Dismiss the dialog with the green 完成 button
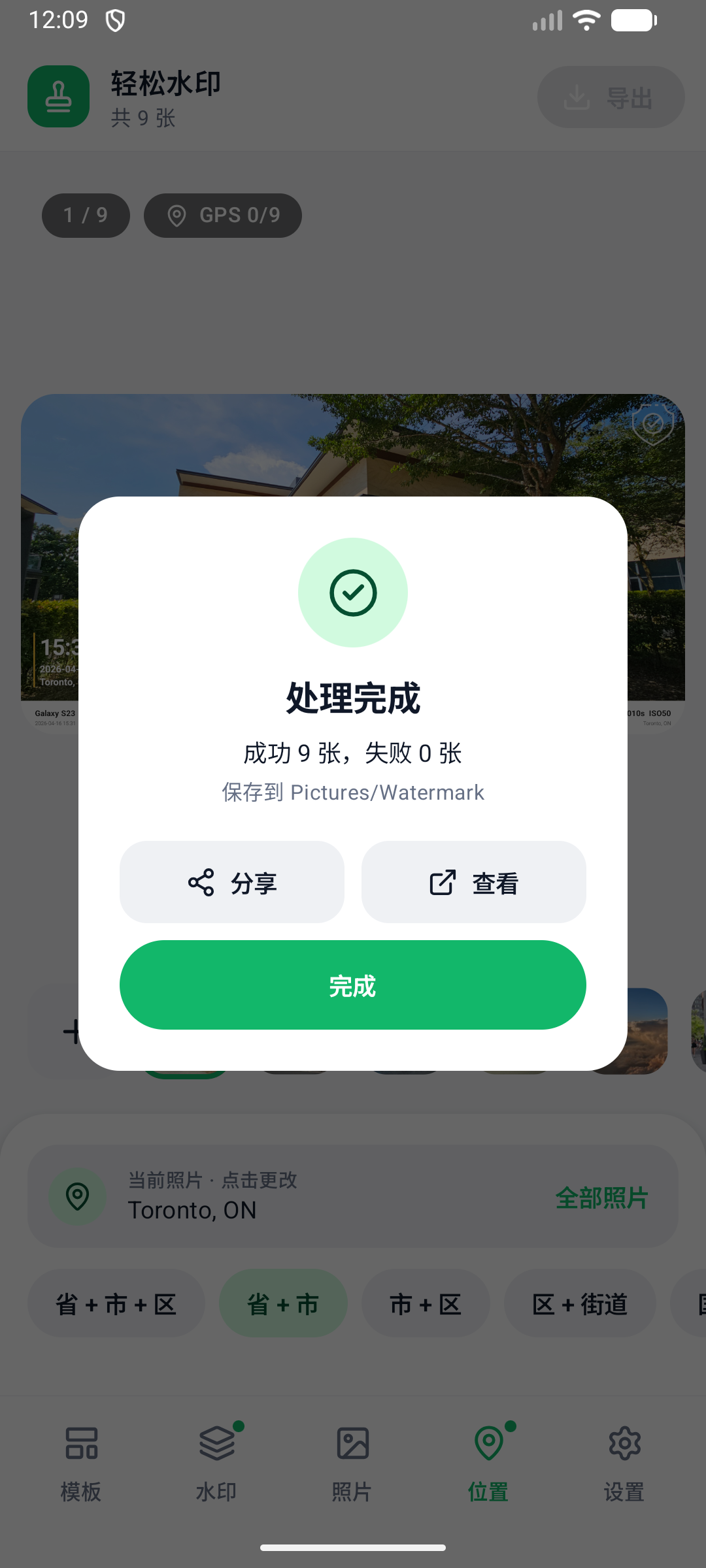706x1568 pixels. tap(353, 985)
